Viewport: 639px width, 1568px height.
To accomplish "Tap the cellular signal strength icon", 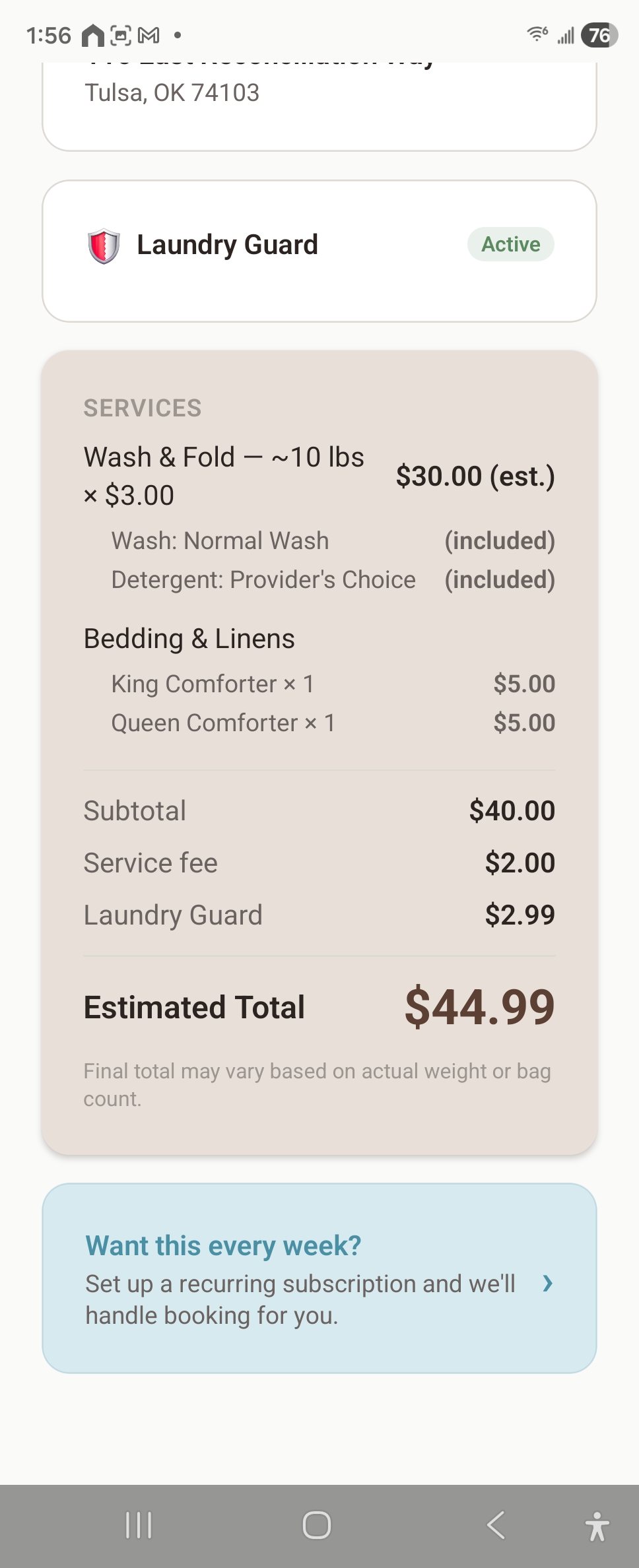I will 564,36.
